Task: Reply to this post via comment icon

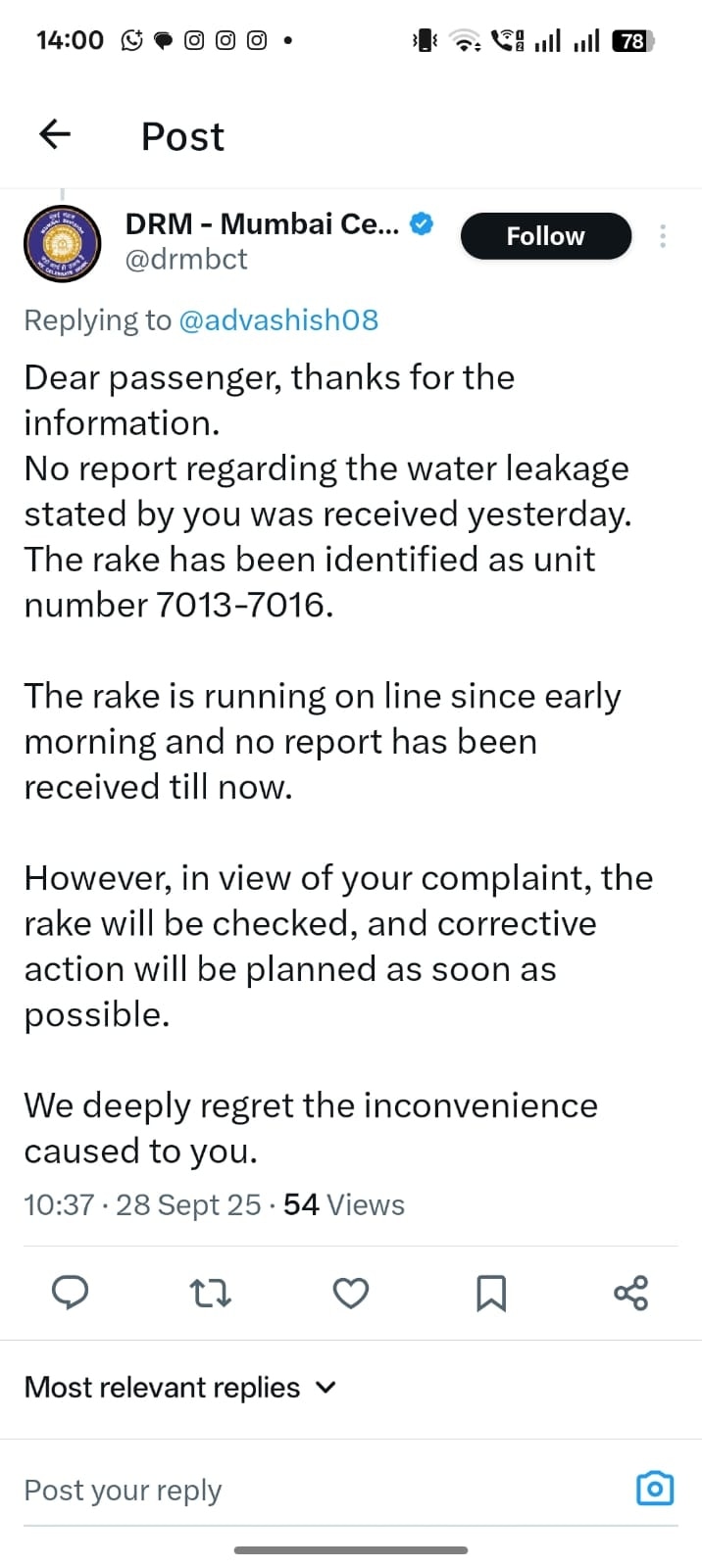Action: 70,1294
